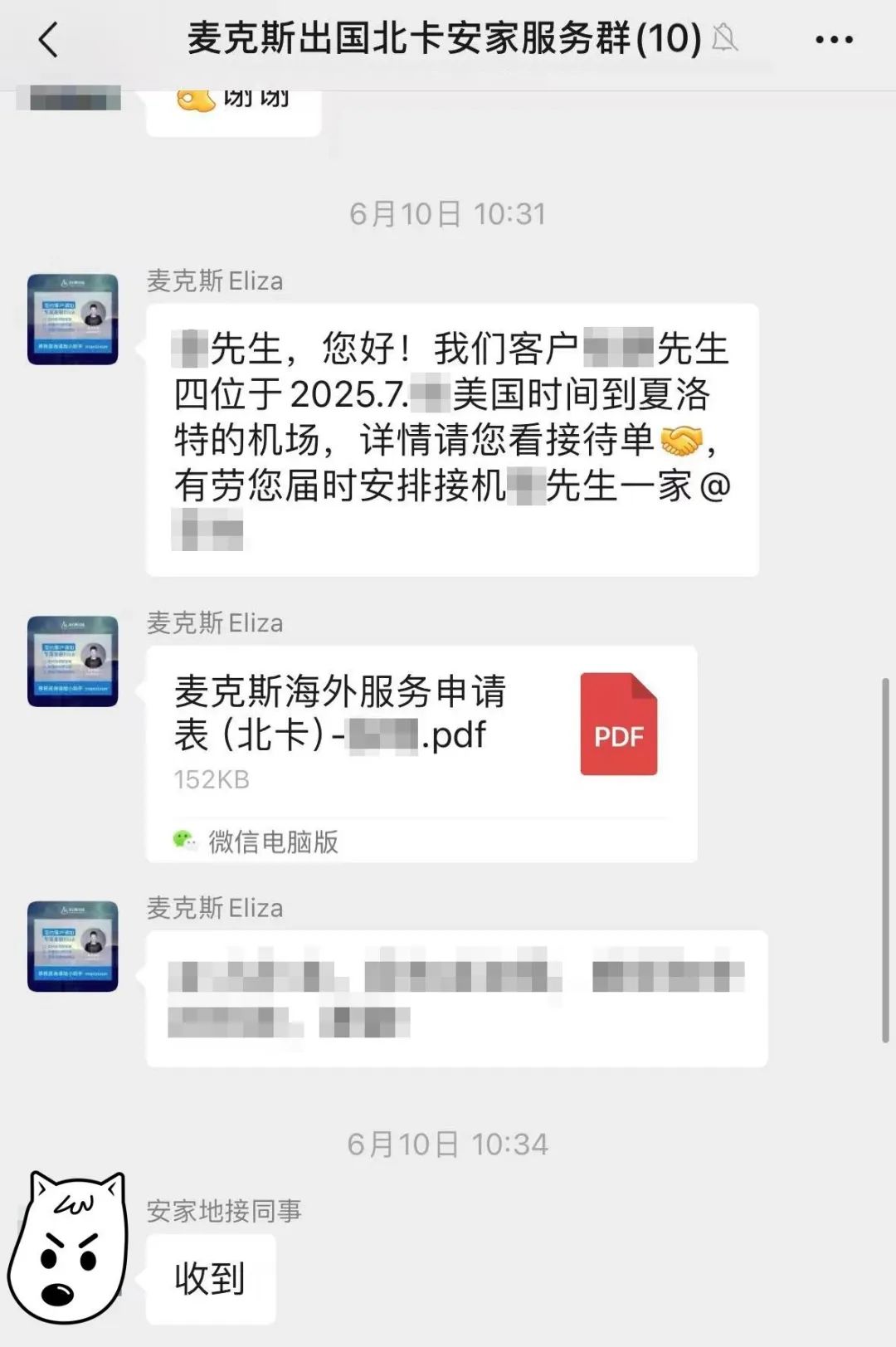
Task: Go back from the group chat
Action: tap(49, 39)
